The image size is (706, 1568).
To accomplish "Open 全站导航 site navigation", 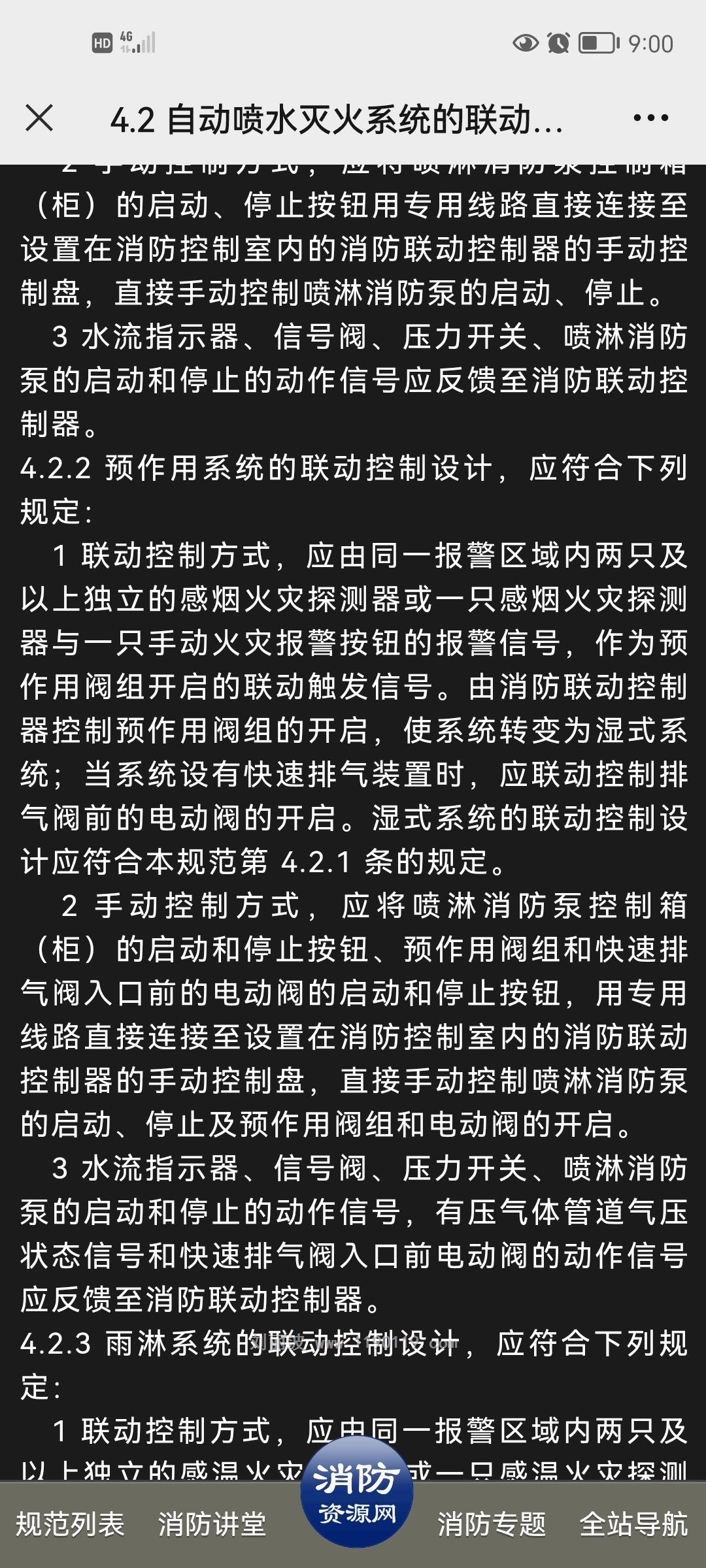I will click(633, 1524).
